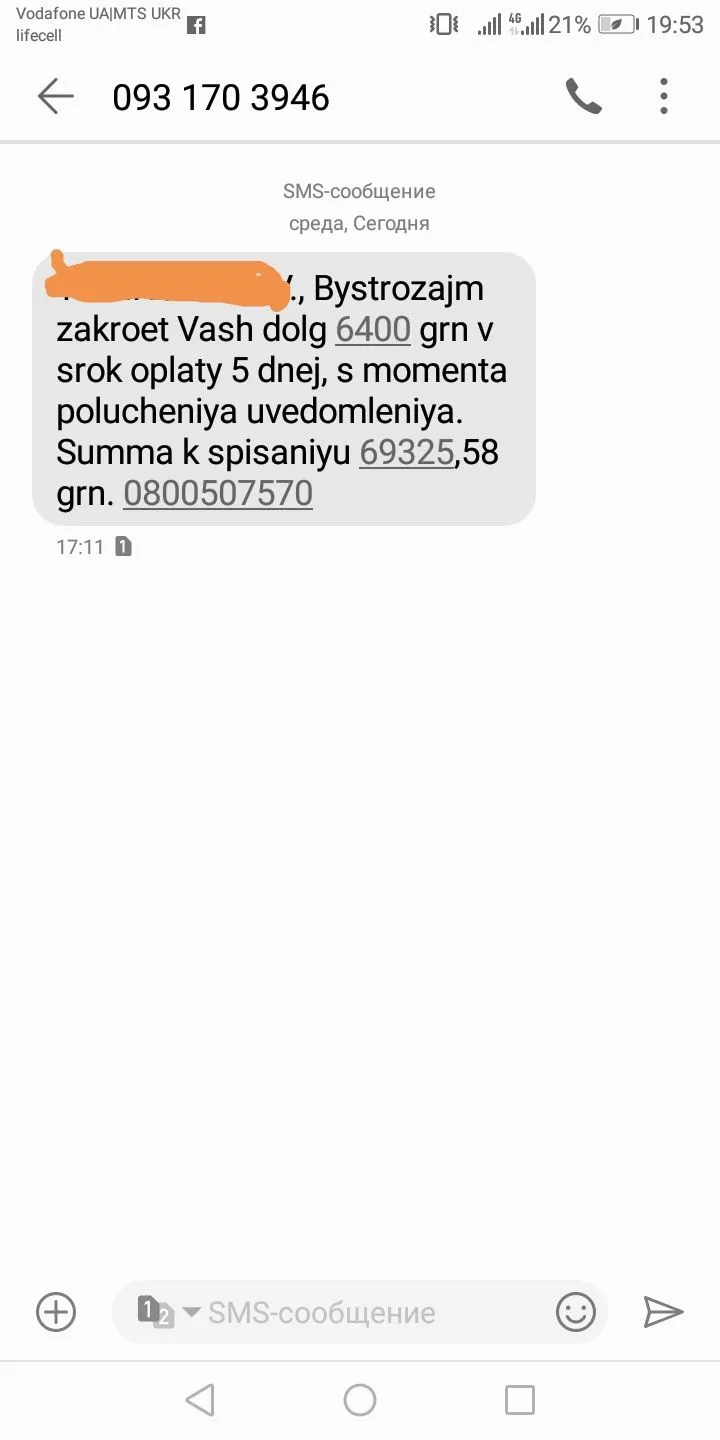Open the overflow menu
Viewport: 720px width, 1440px height.
point(663,97)
